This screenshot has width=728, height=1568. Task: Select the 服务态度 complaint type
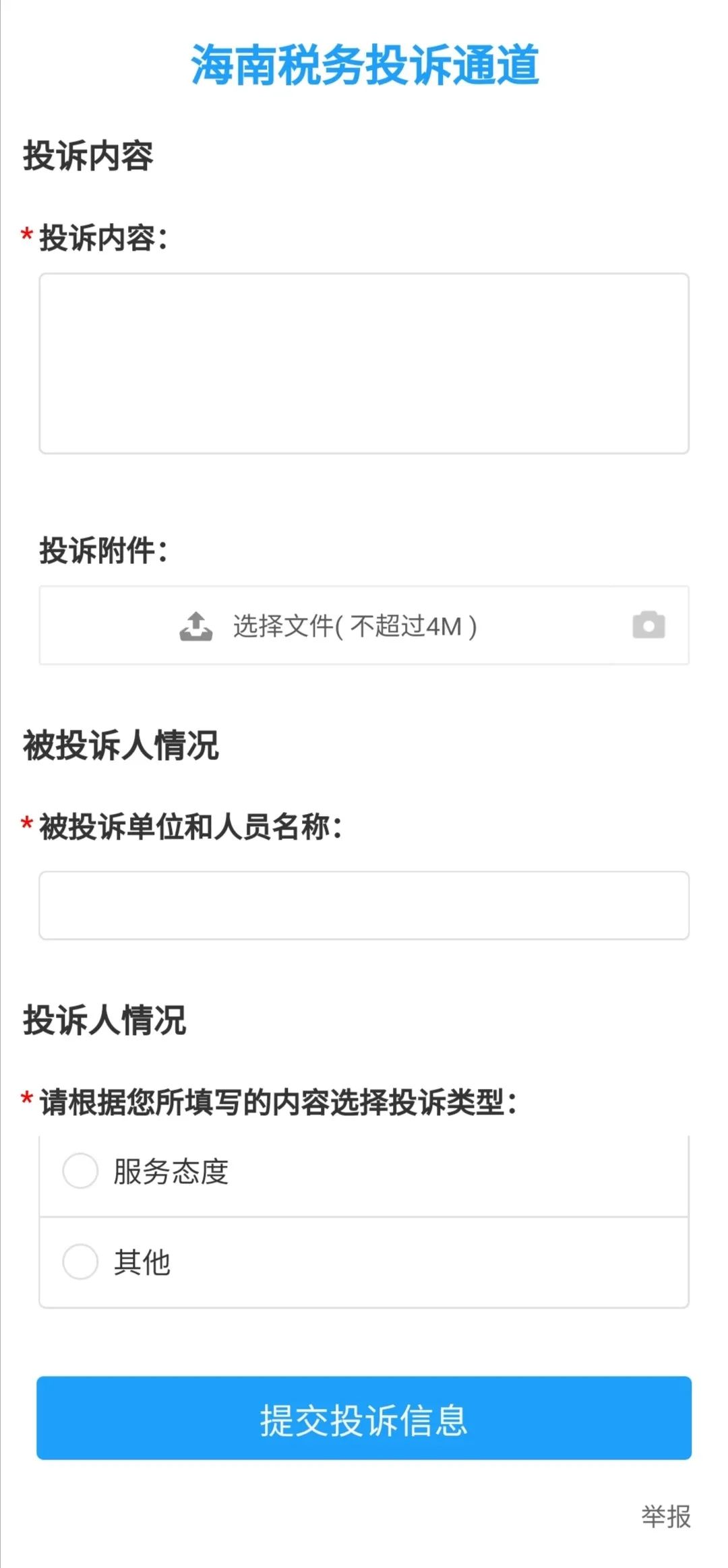tap(364, 1172)
